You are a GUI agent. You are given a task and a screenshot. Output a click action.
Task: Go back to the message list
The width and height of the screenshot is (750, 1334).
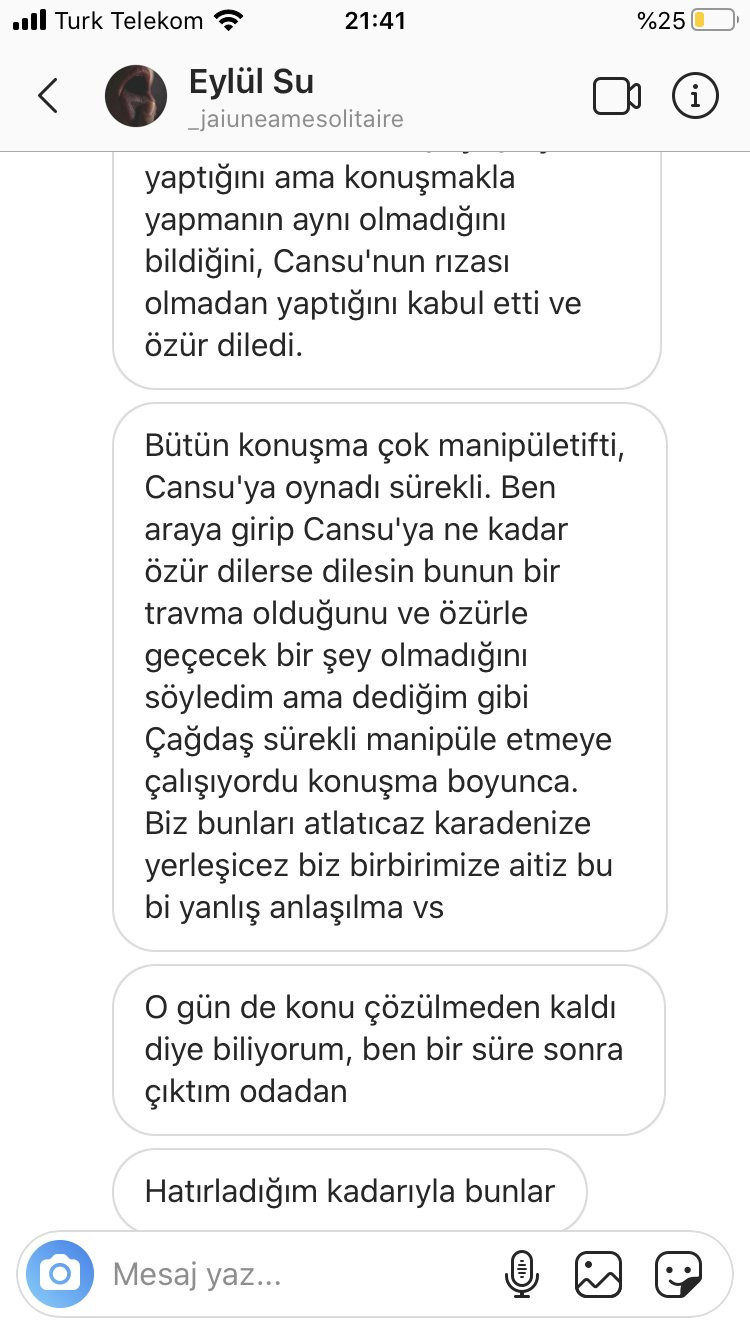coord(48,96)
